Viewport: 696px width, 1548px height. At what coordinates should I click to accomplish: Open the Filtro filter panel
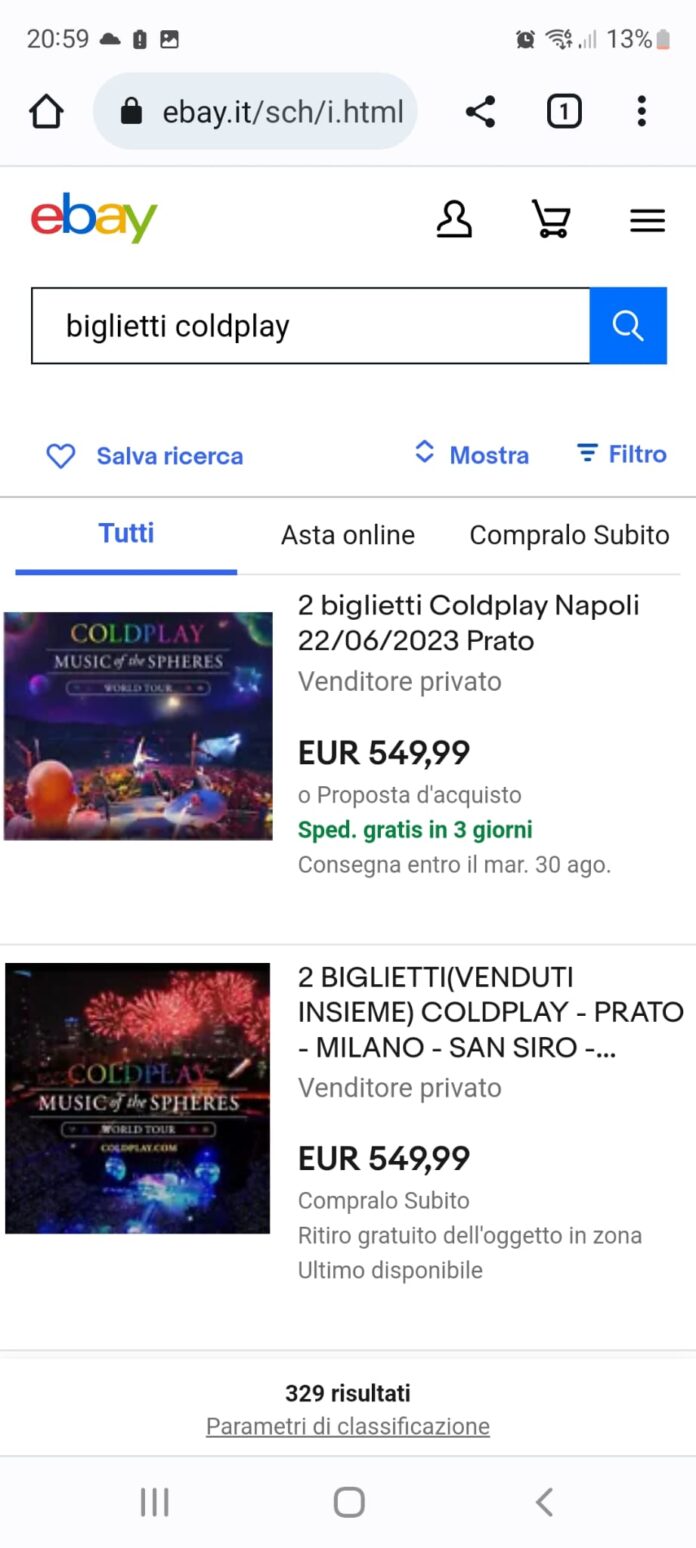tap(621, 454)
